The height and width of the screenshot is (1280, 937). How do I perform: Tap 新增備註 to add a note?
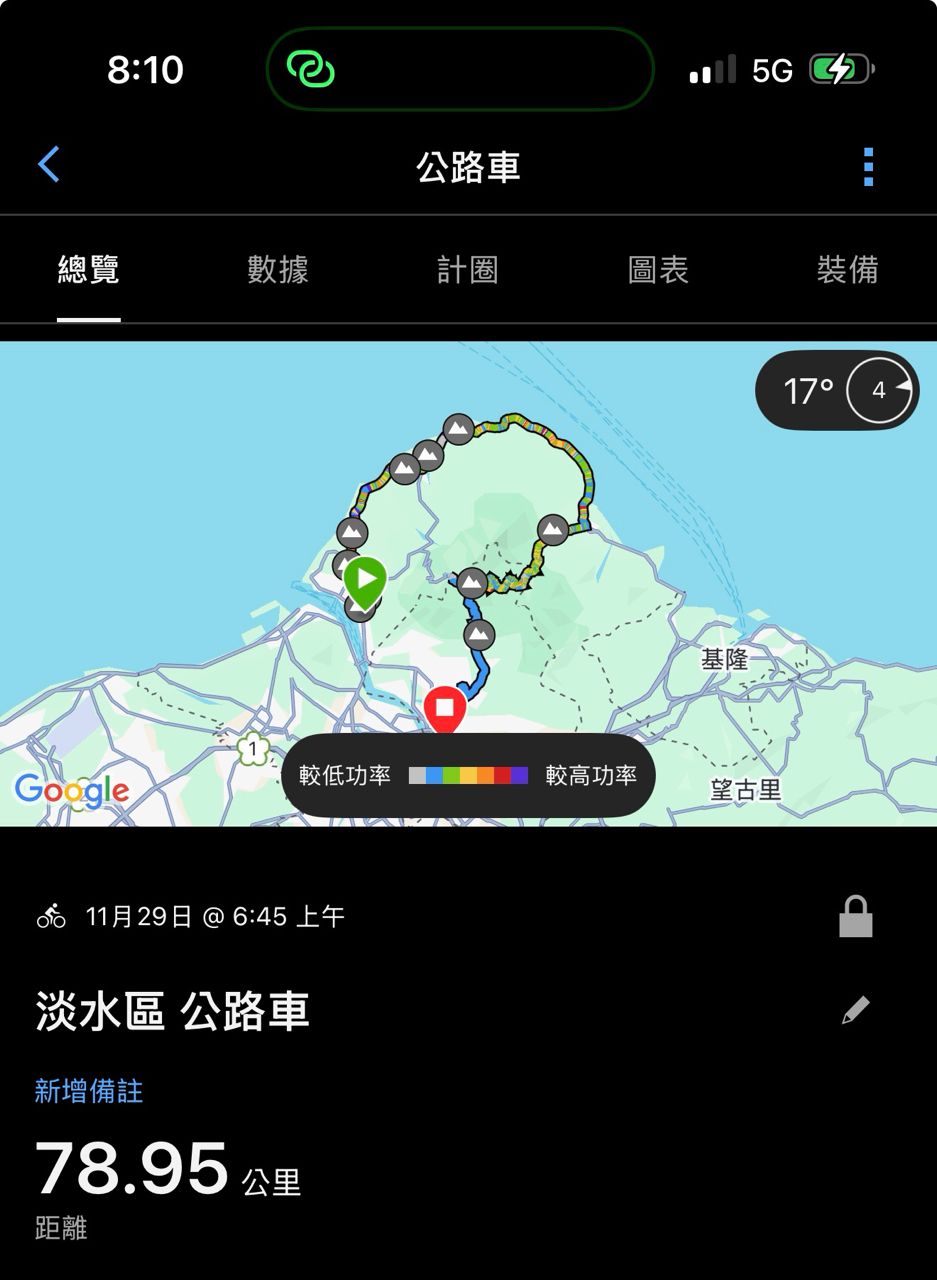tap(89, 1091)
